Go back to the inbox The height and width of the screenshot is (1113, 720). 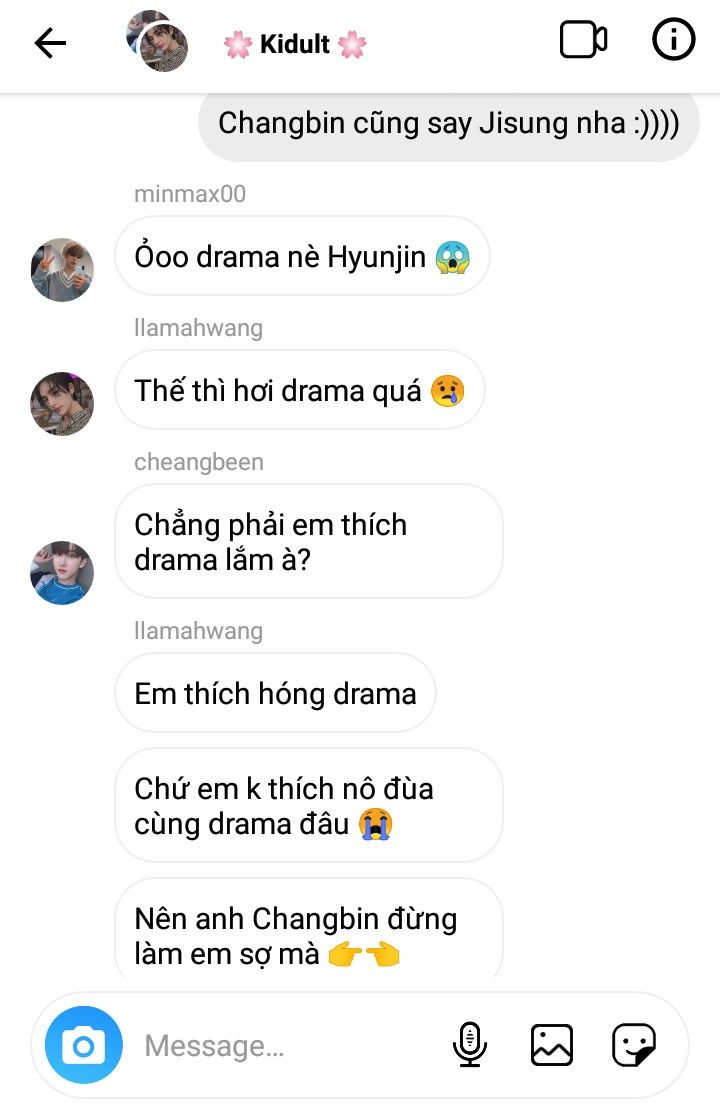(50, 43)
